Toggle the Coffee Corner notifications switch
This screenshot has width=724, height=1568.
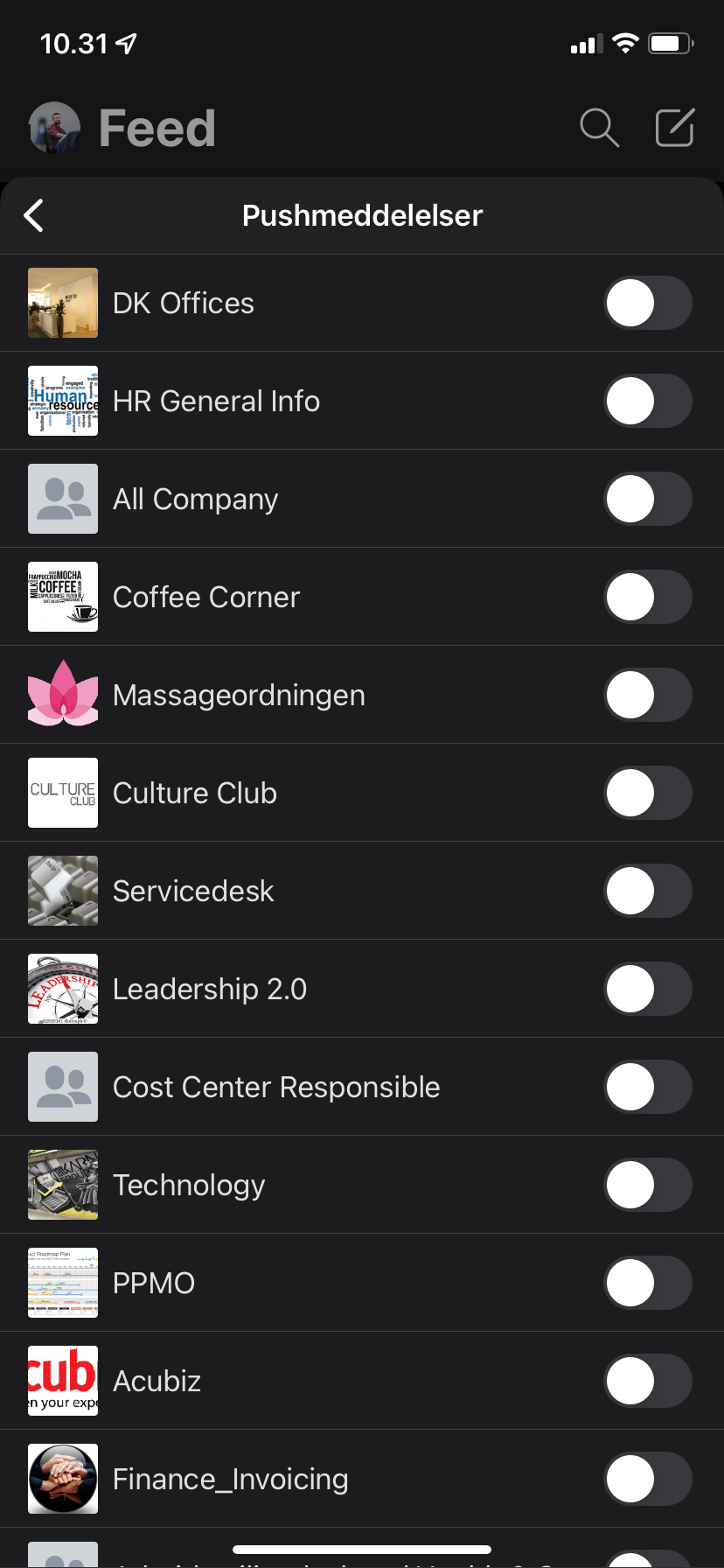[648, 597]
